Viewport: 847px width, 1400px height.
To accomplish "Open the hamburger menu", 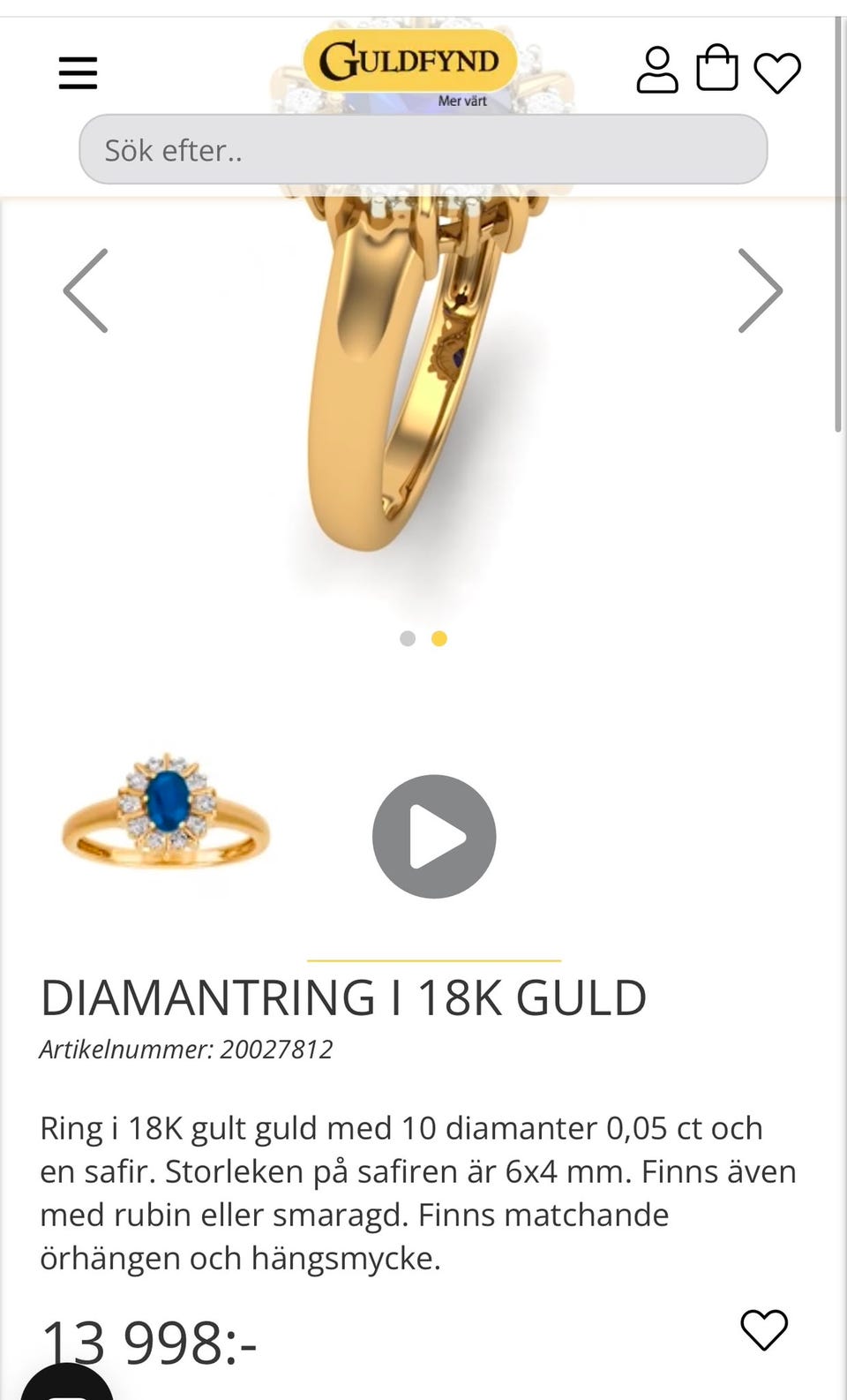I will pyautogui.click(x=78, y=72).
